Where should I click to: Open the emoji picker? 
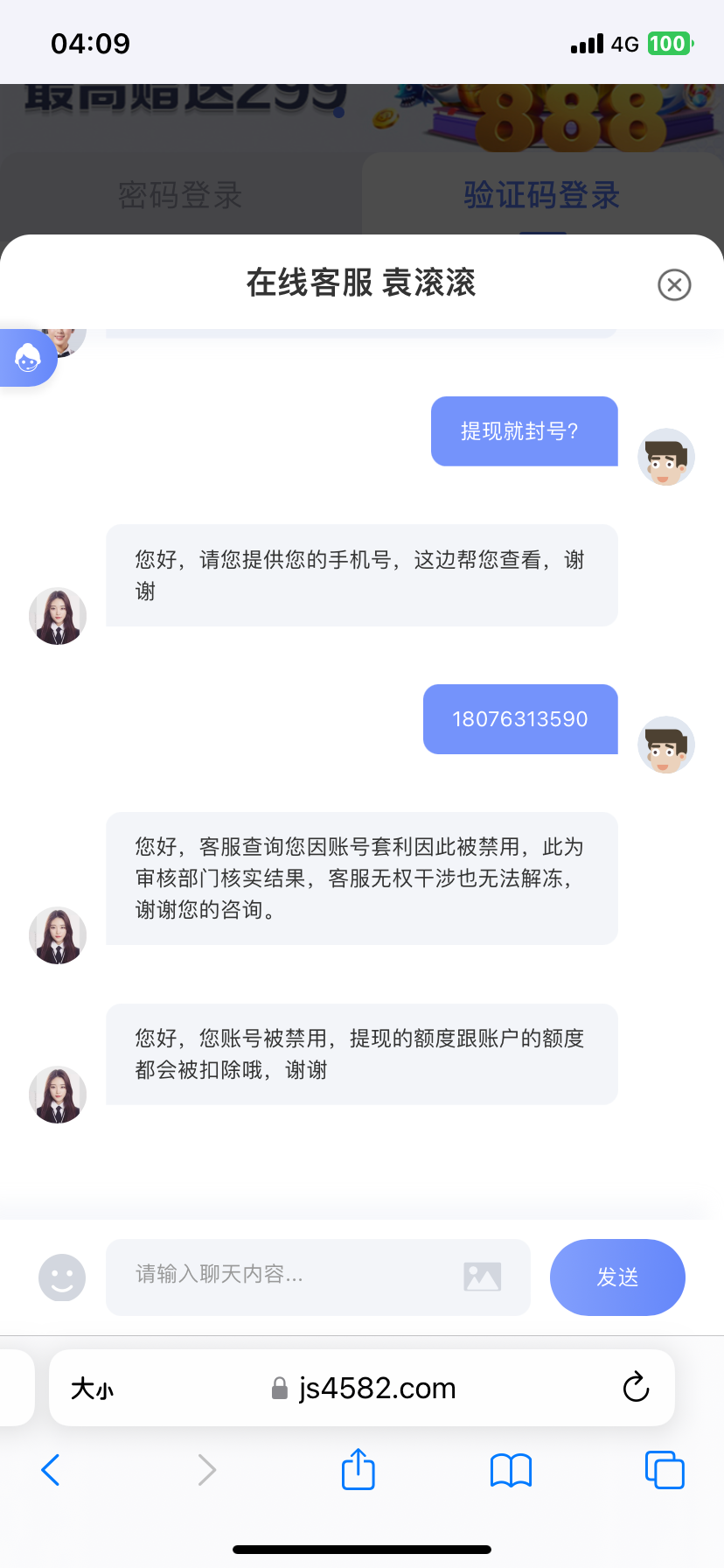click(62, 1277)
